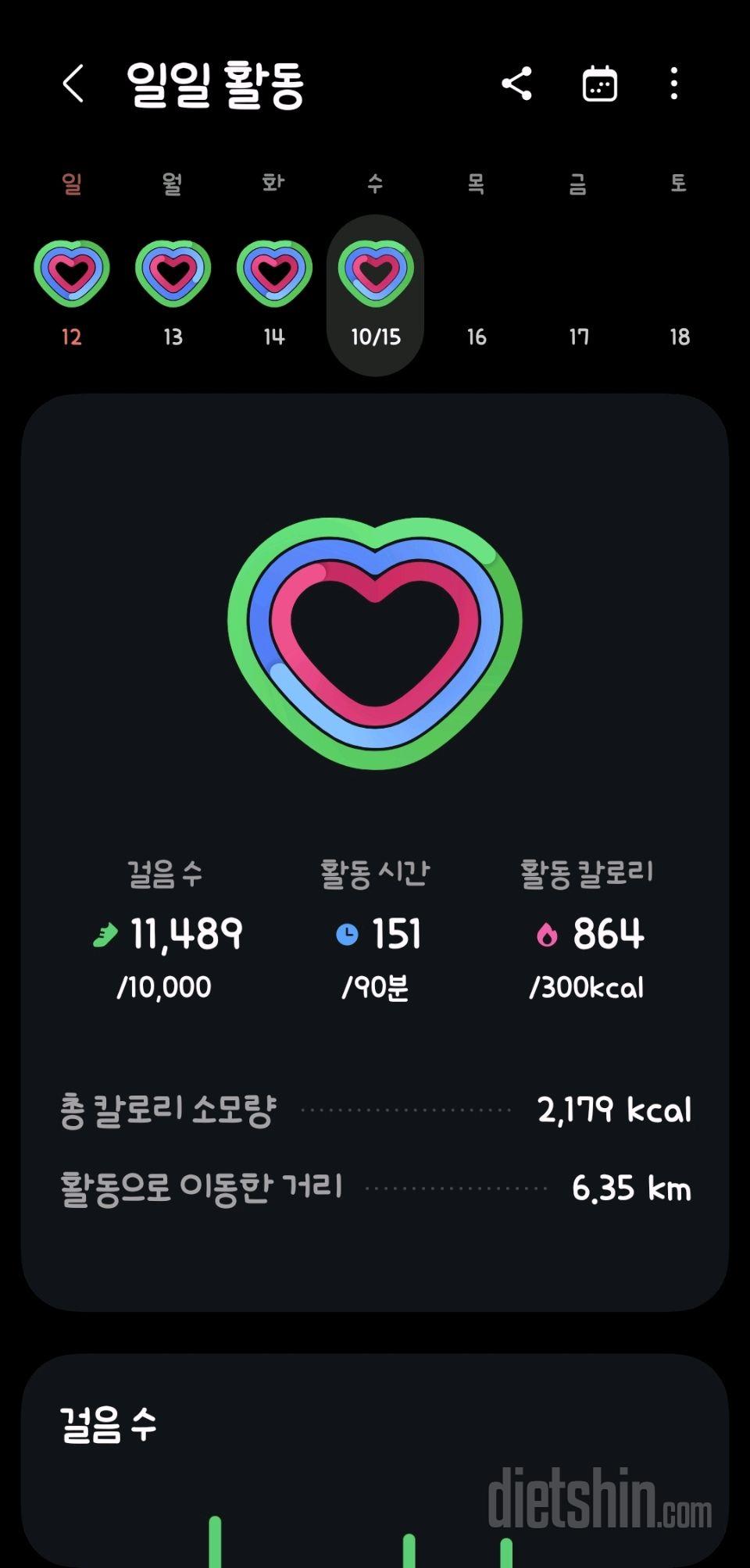Open the three-dot overflow menu
The width and height of the screenshot is (750, 1568).
click(673, 84)
